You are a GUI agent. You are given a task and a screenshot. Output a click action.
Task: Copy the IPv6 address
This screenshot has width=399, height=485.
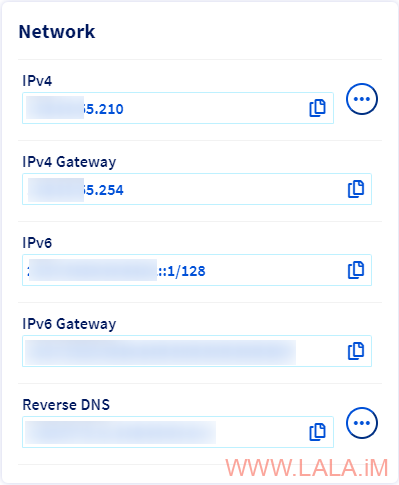pyautogui.click(x=356, y=270)
